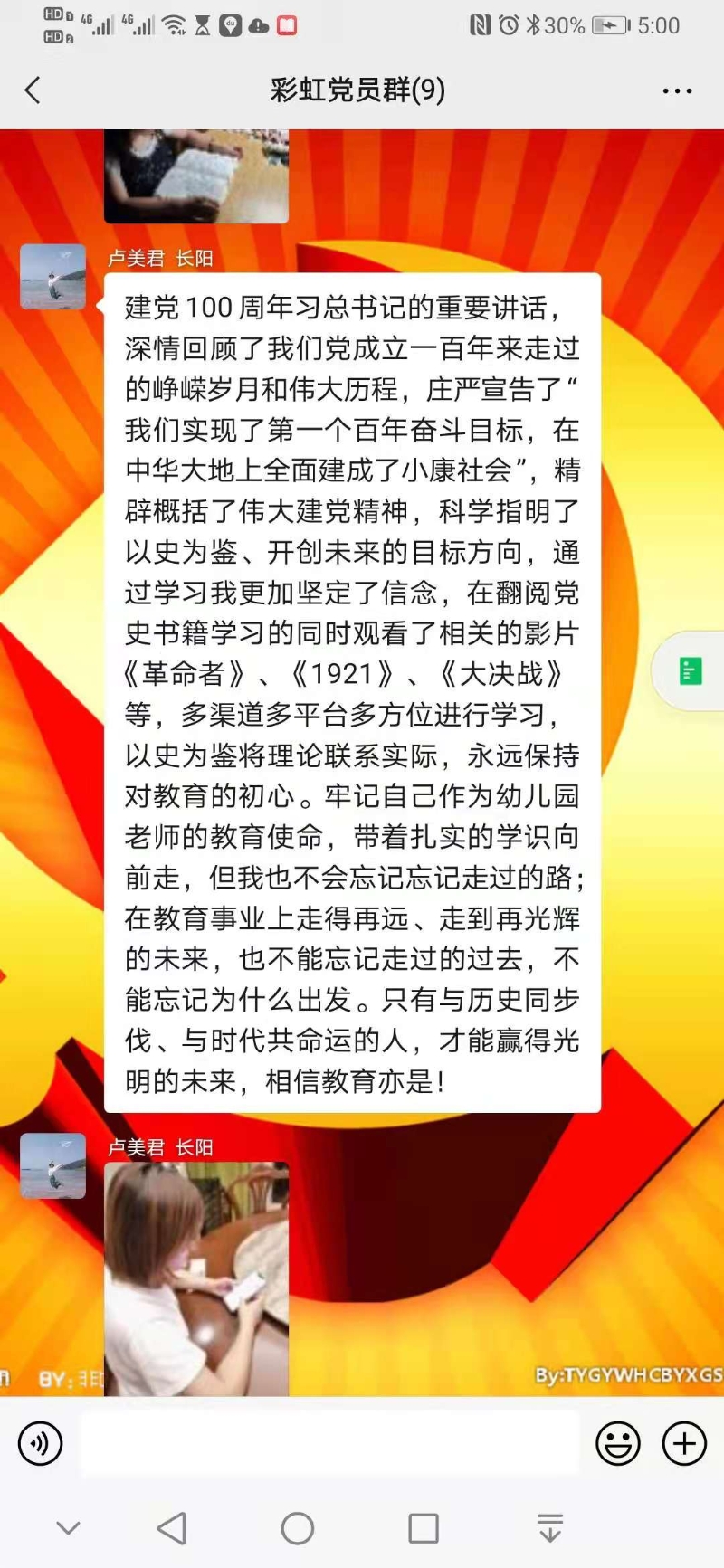Image resolution: width=724 pixels, height=1568 pixels.
Task: Open group chat overflow menu
Action: point(677,91)
